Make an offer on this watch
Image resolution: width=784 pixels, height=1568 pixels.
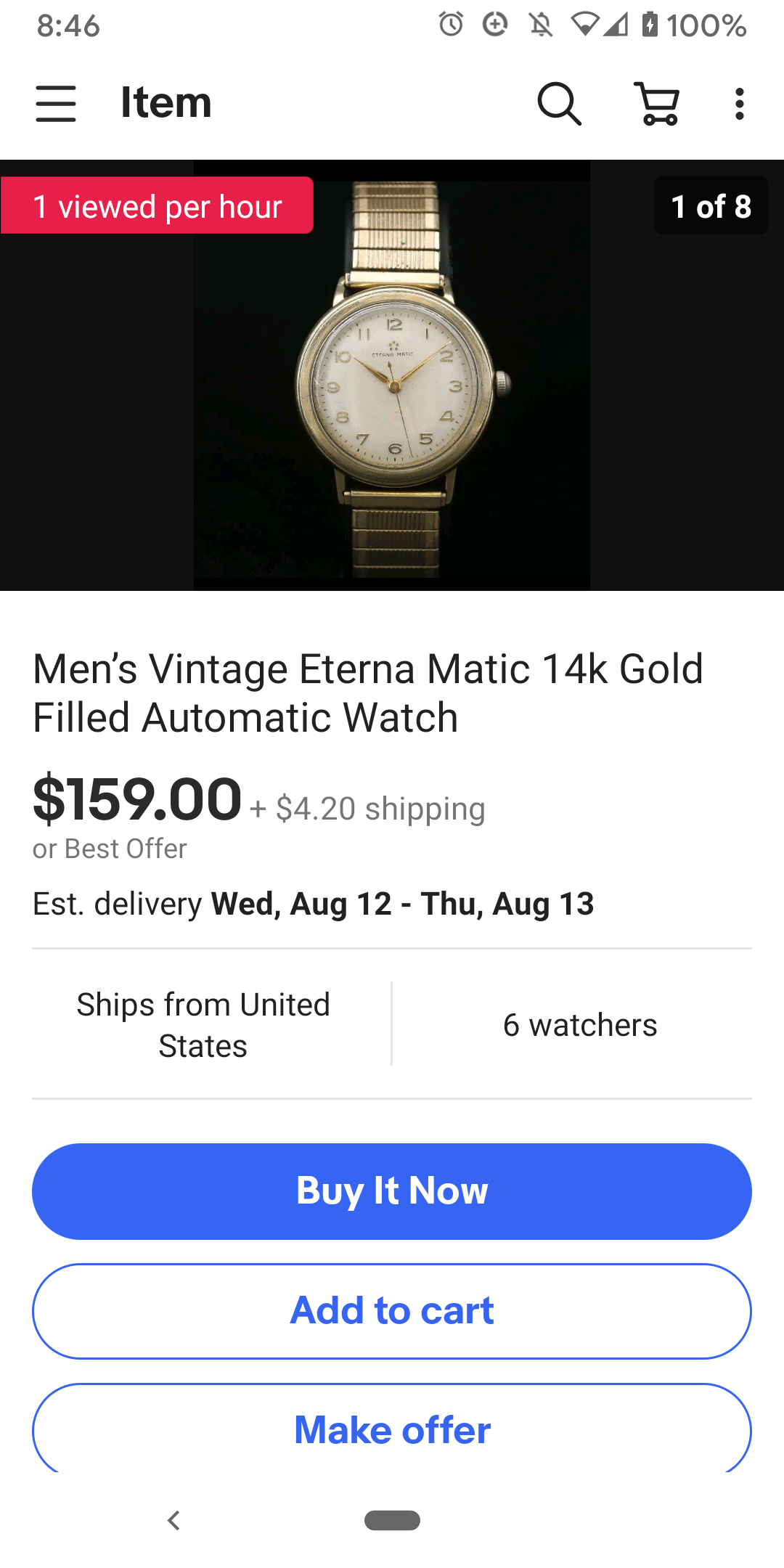click(x=392, y=1430)
